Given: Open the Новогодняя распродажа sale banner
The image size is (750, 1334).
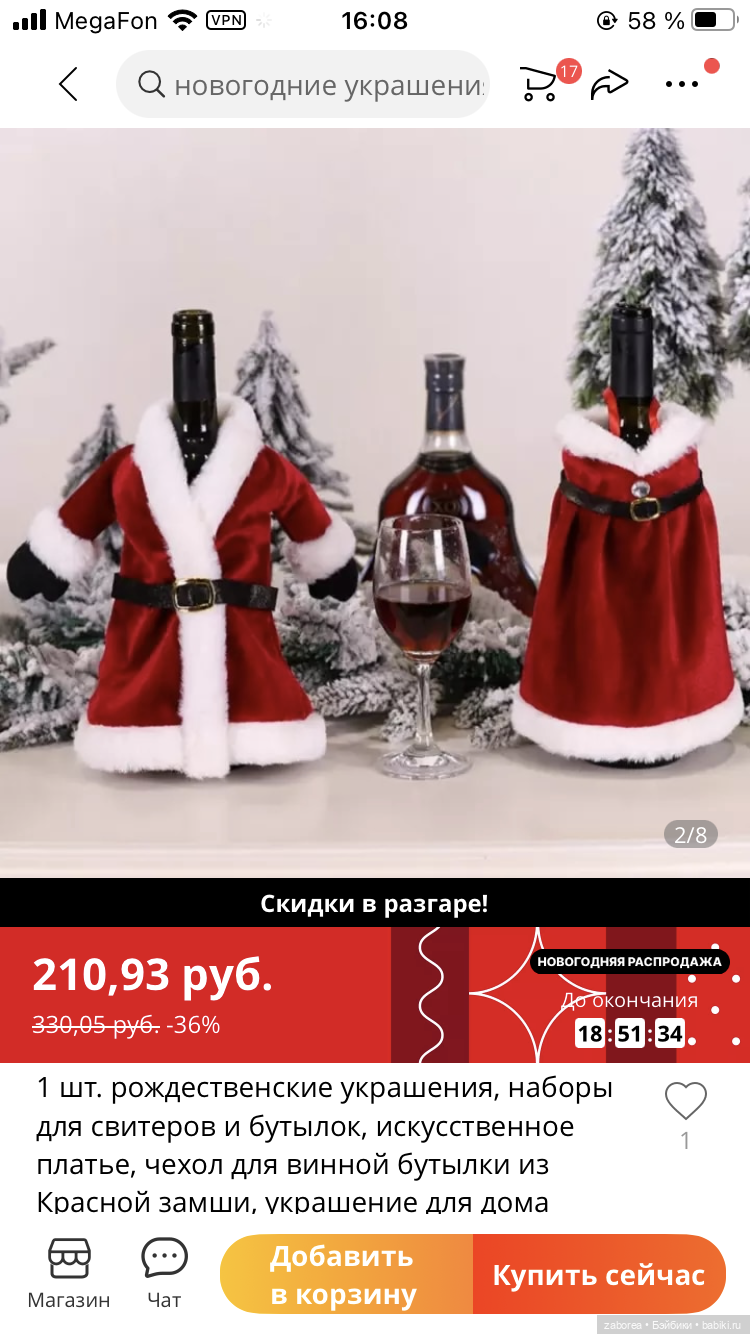Looking at the screenshot, I should (629, 962).
